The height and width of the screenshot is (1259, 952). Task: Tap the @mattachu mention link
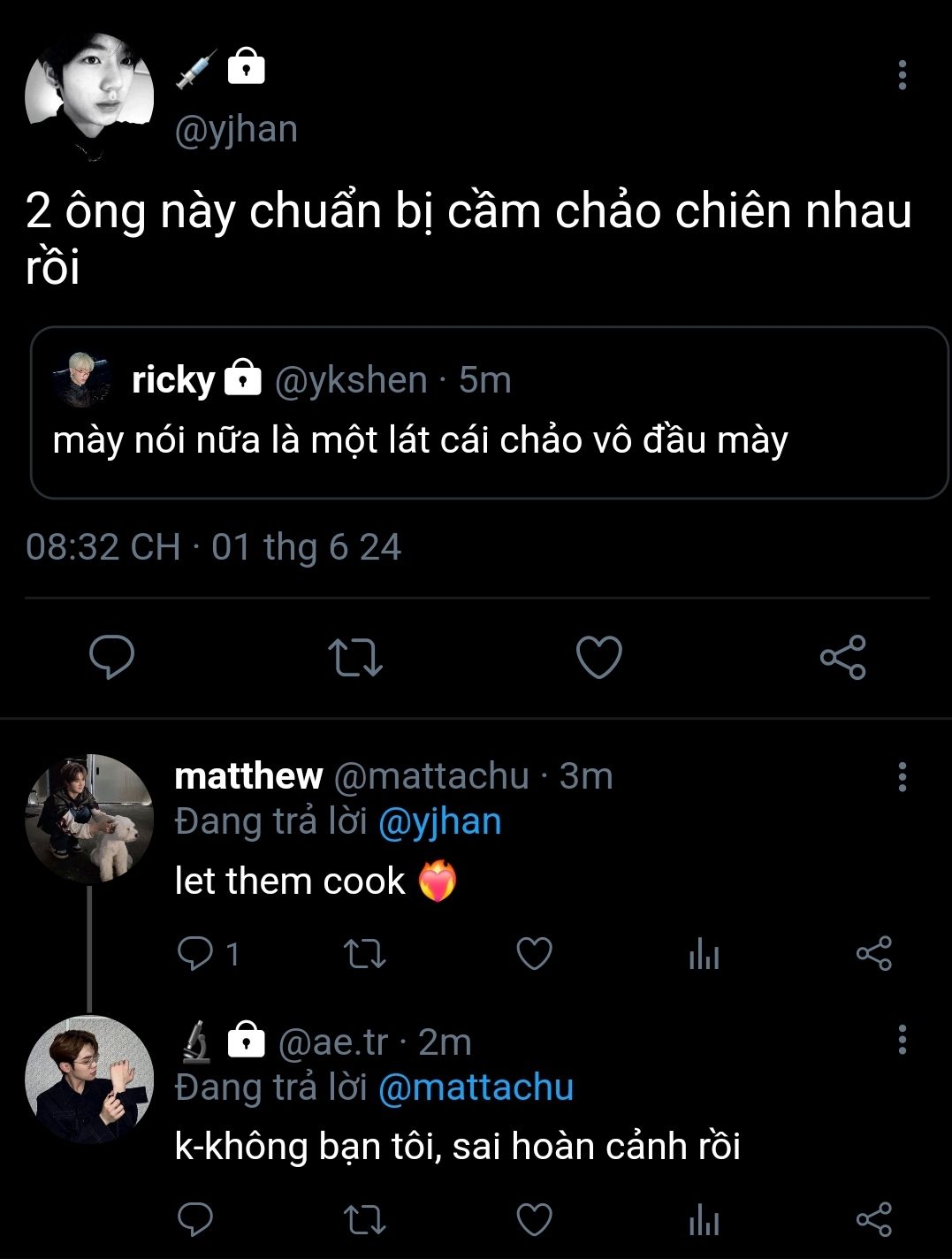click(x=476, y=1087)
